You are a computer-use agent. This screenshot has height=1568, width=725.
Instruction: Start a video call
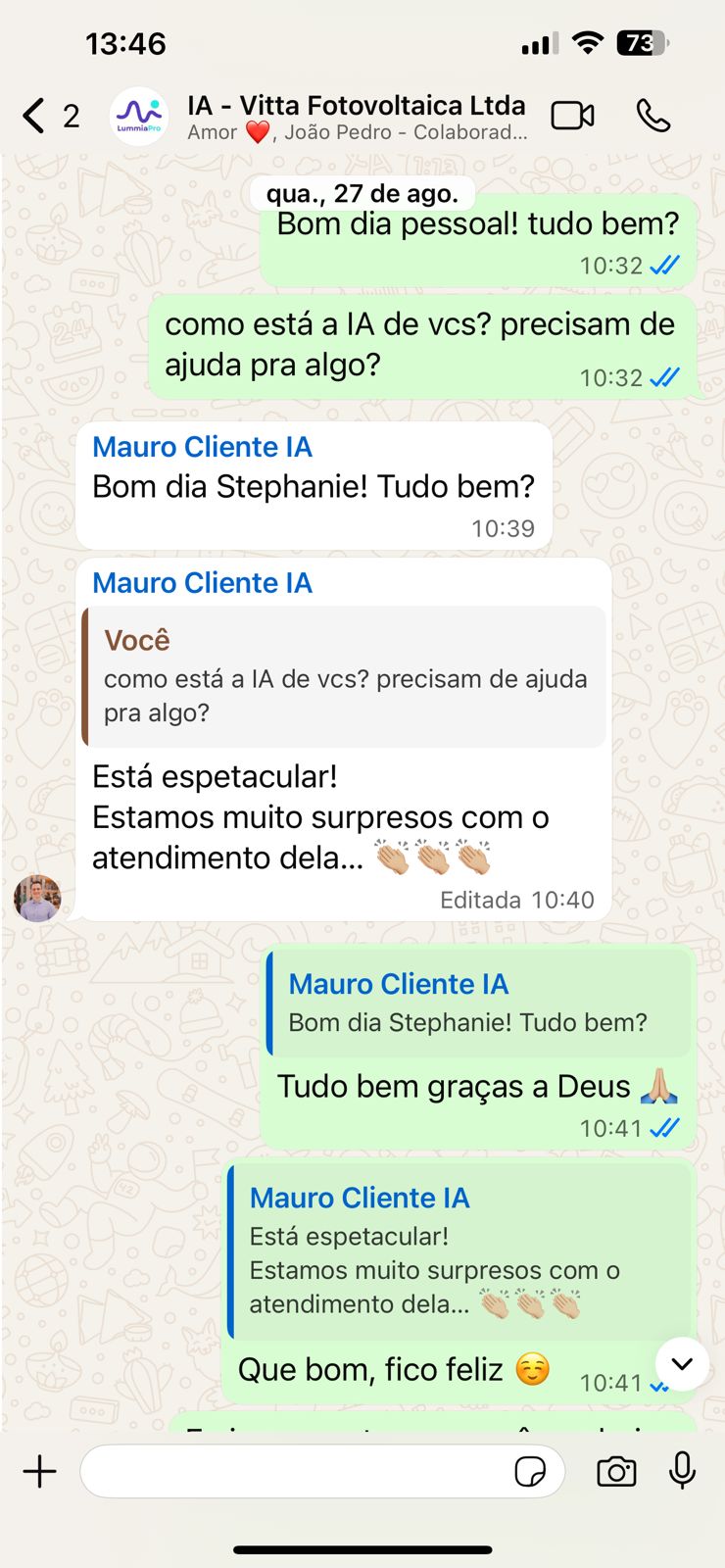coord(572,115)
